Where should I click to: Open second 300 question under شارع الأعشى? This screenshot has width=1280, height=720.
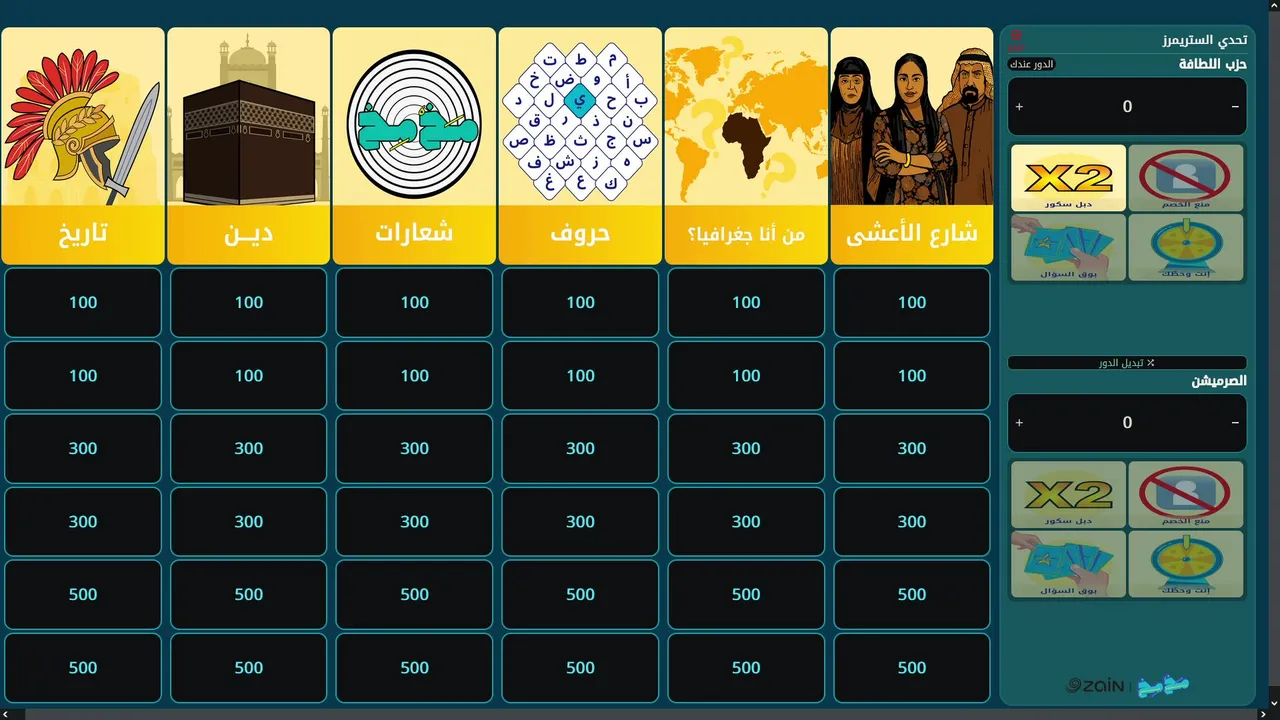[x=912, y=521]
